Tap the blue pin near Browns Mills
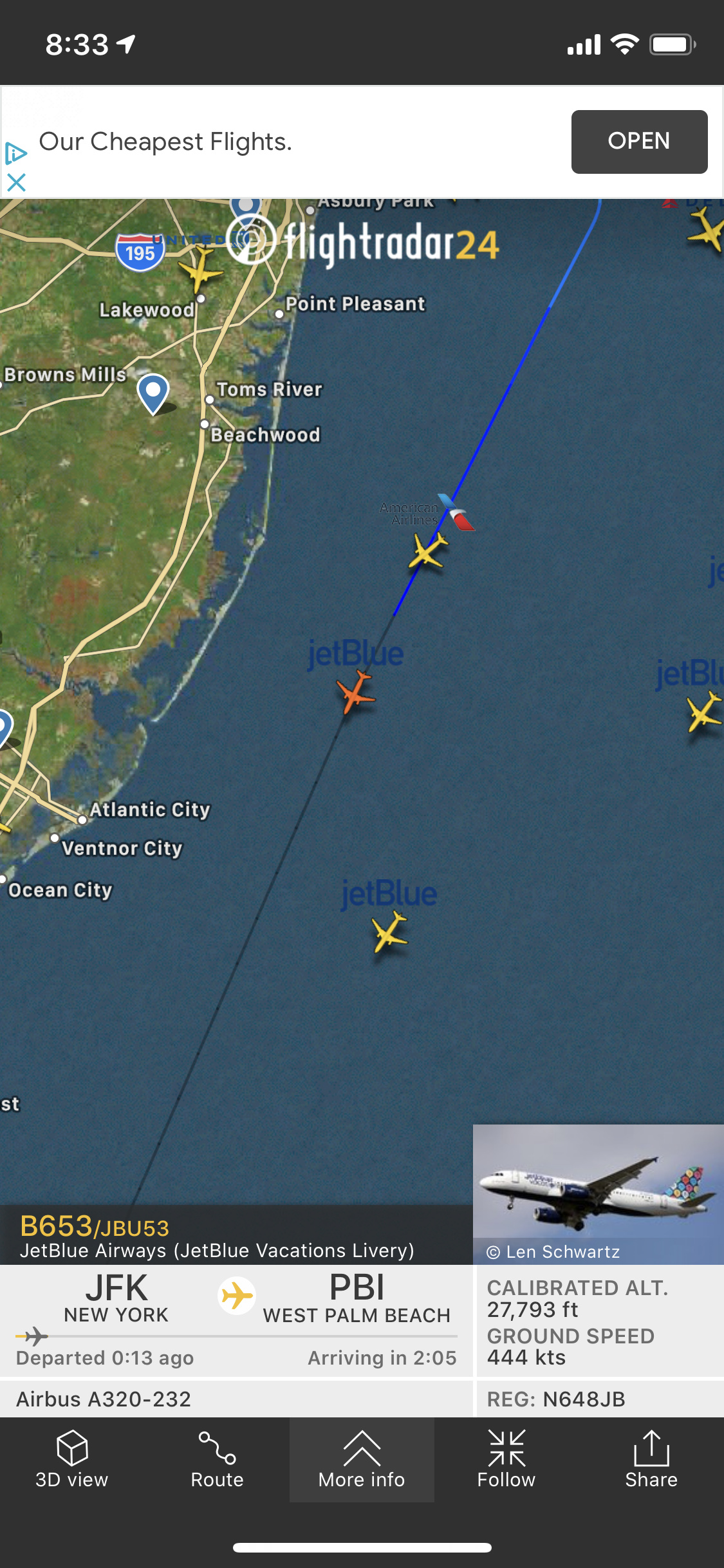 tap(153, 392)
